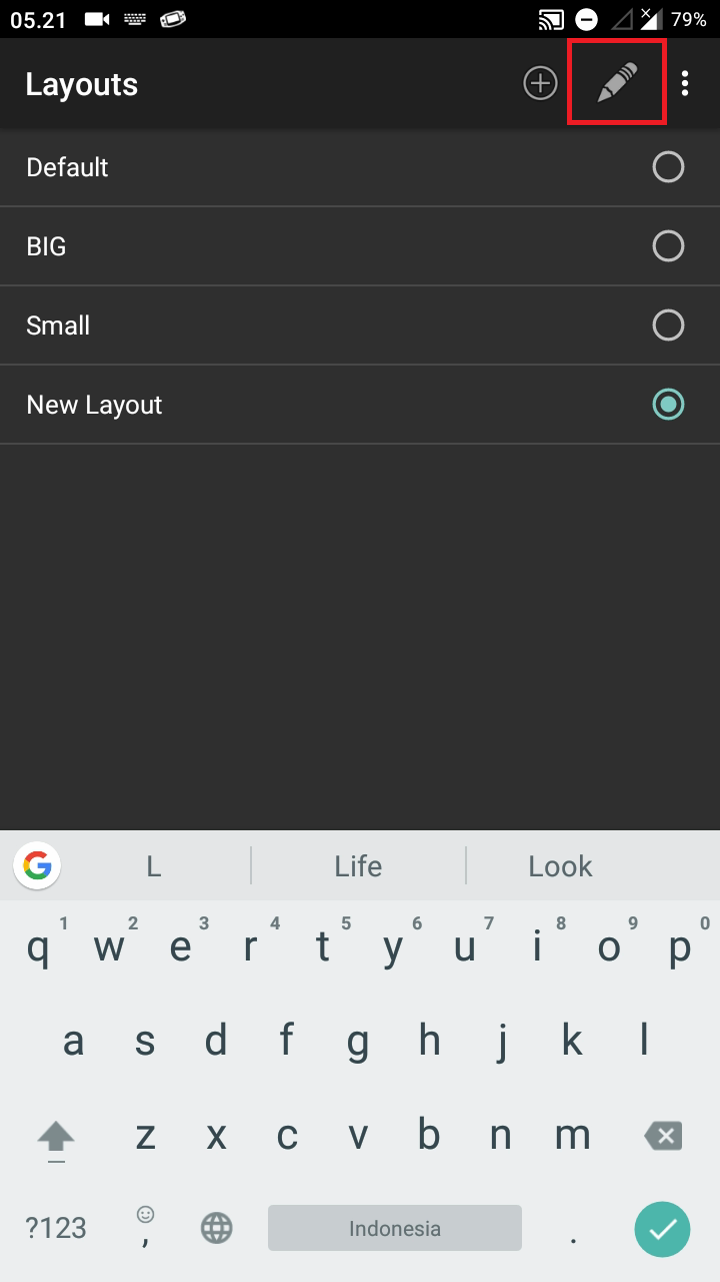The width and height of the screenshot is (720, 1282).
Task: Toggle the keyboard shift key
Action: (x=56, y=1137)
